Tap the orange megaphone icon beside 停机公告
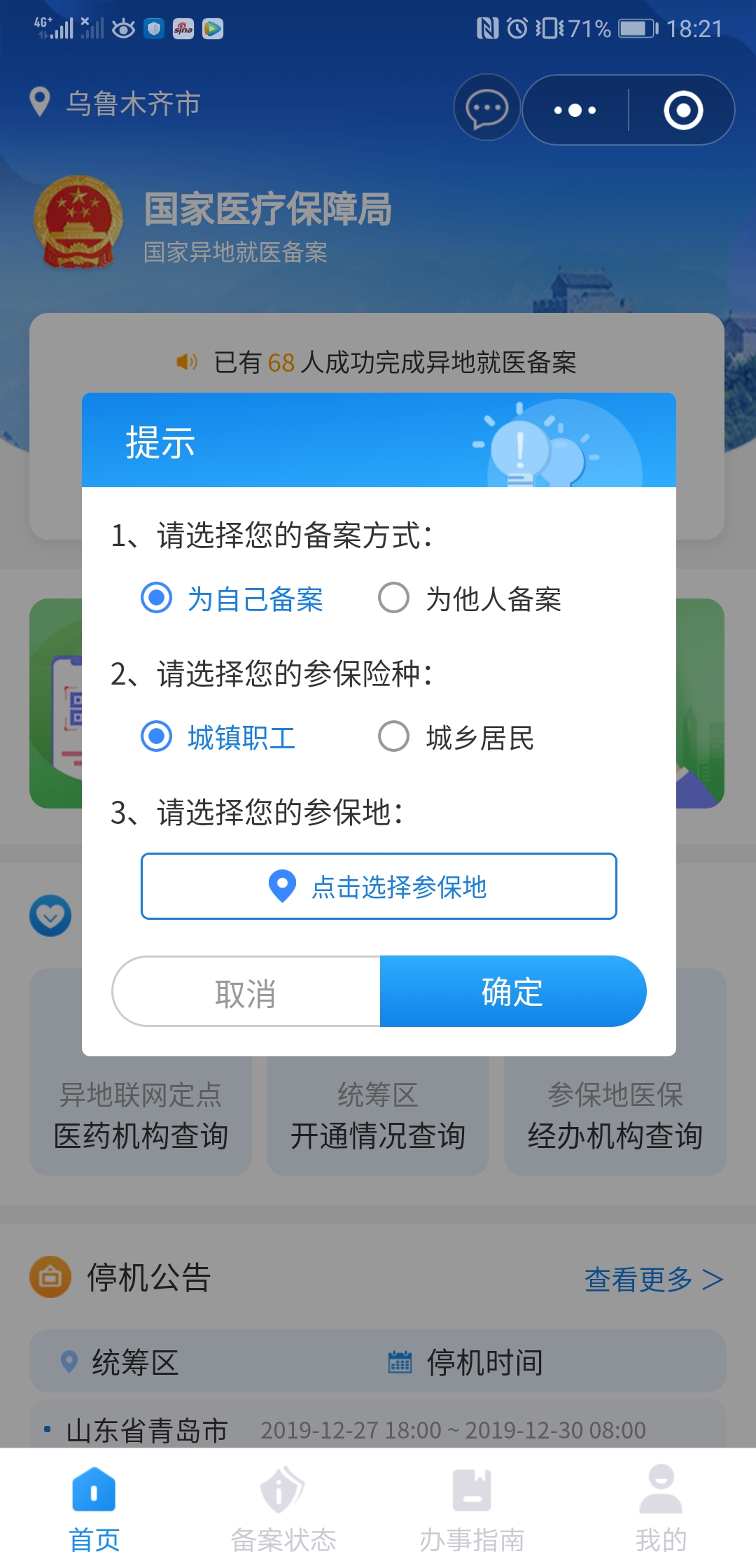Screen dimensions: 756x1568 click(x=50, y=1276)
